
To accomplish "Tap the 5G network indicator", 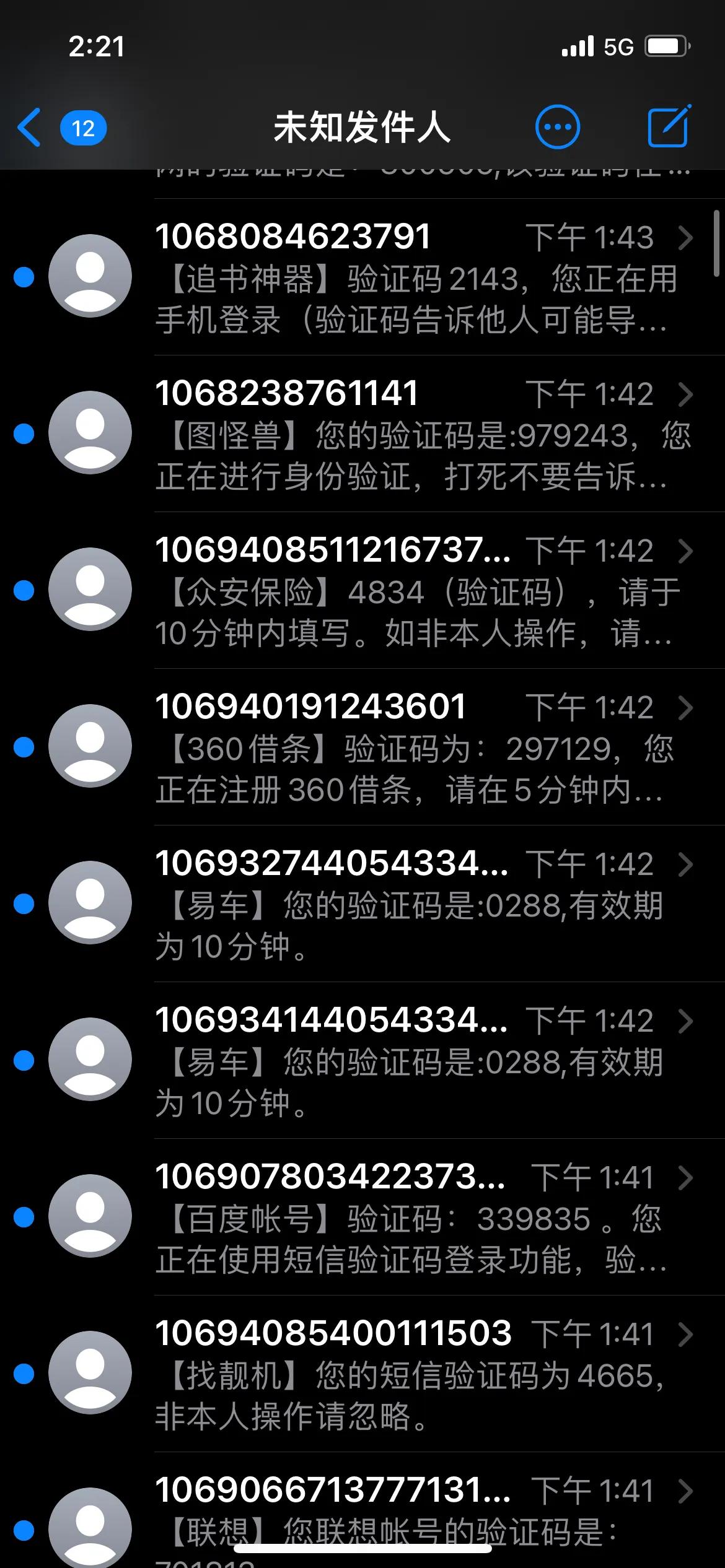I will (x=619, y=45).
